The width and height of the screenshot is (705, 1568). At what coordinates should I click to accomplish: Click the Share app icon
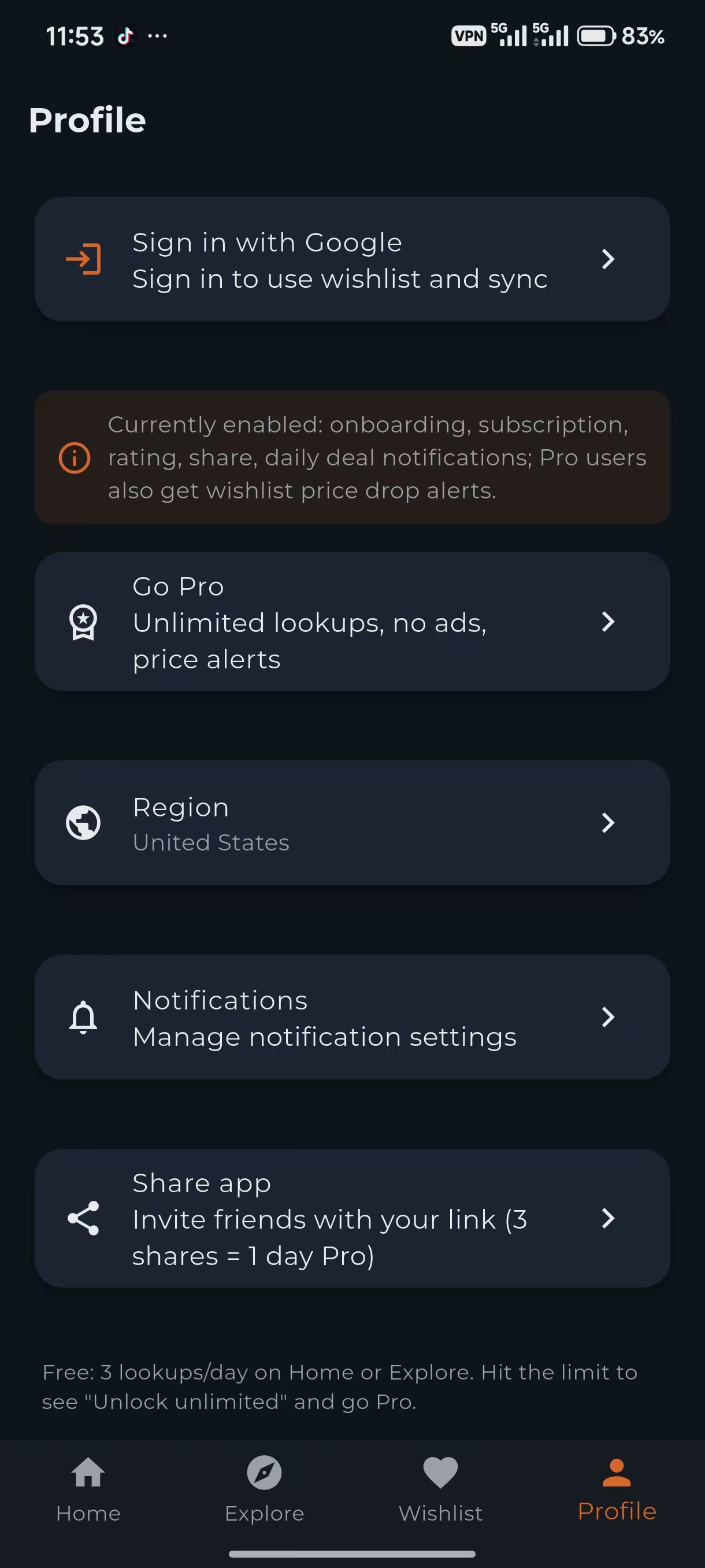(83, 1219)
